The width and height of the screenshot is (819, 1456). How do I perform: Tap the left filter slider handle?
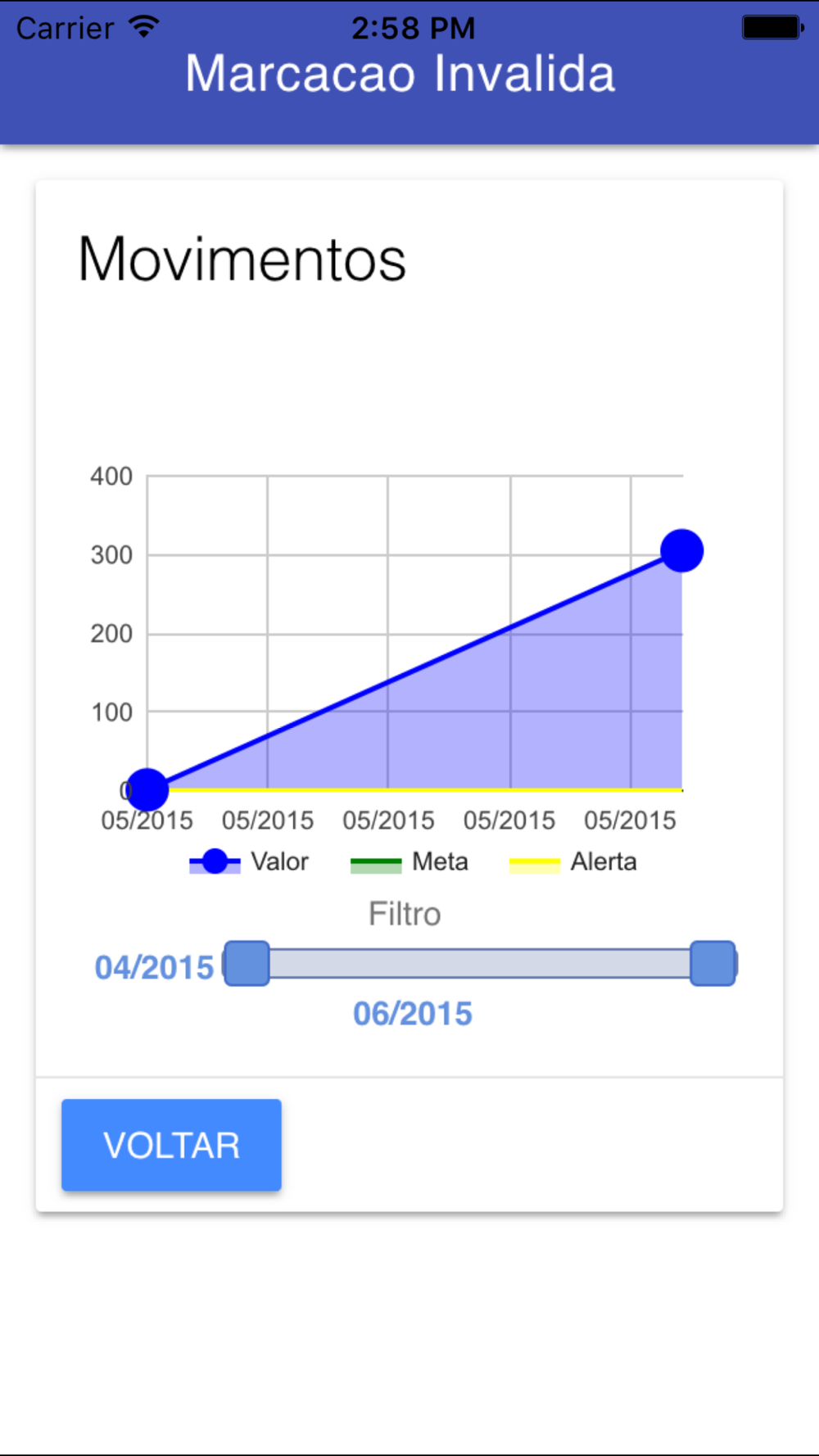click(247, 963)
